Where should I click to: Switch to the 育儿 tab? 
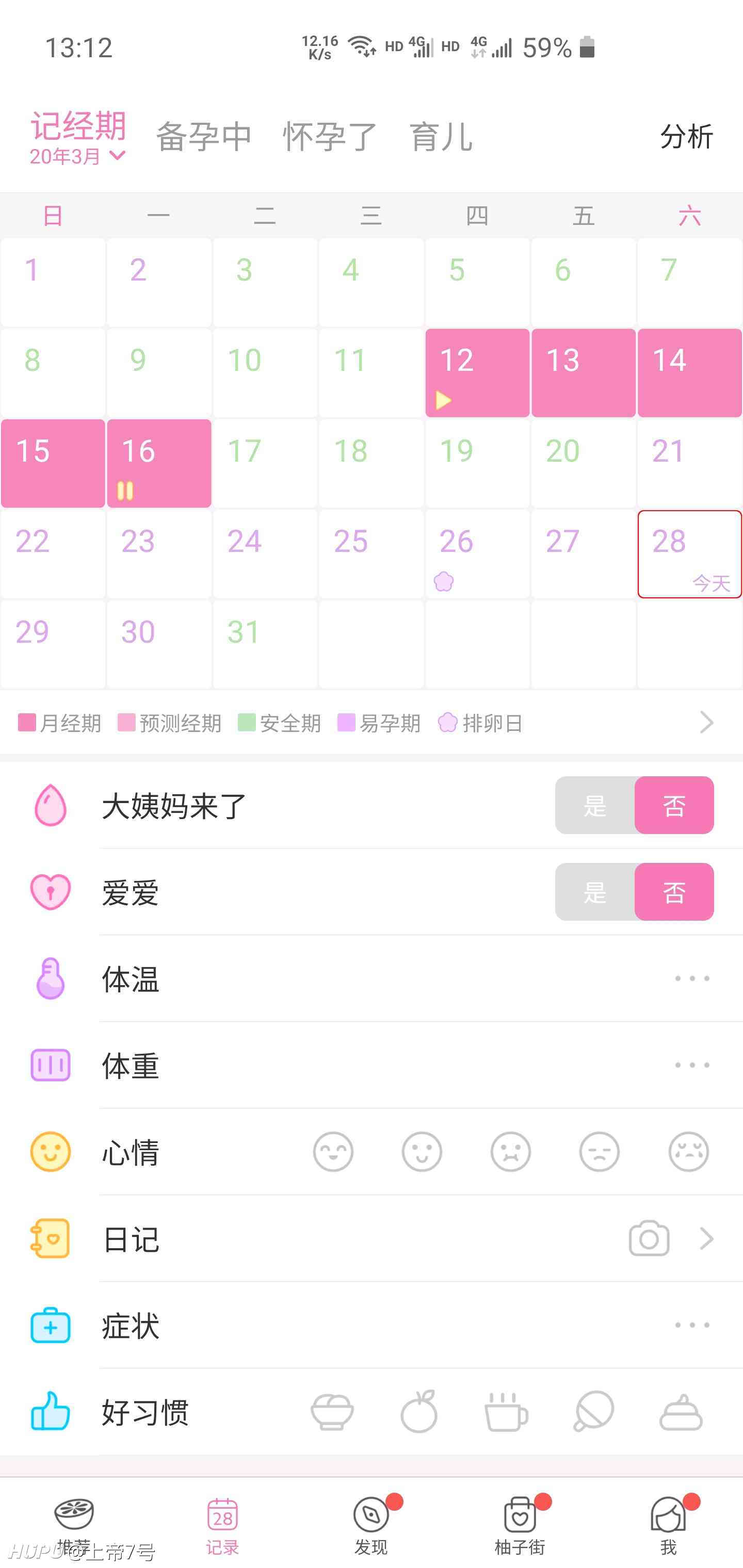pos(442,136)
